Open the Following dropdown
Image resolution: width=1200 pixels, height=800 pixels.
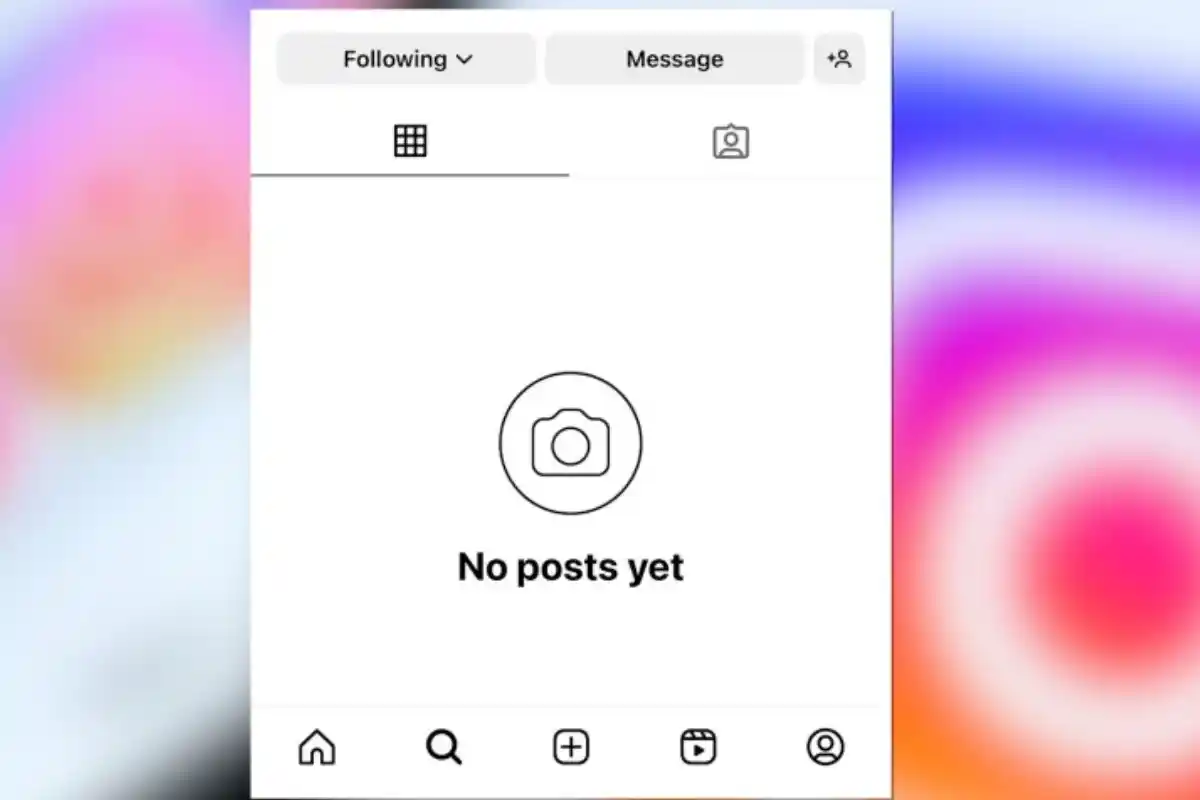coord(407,59)
